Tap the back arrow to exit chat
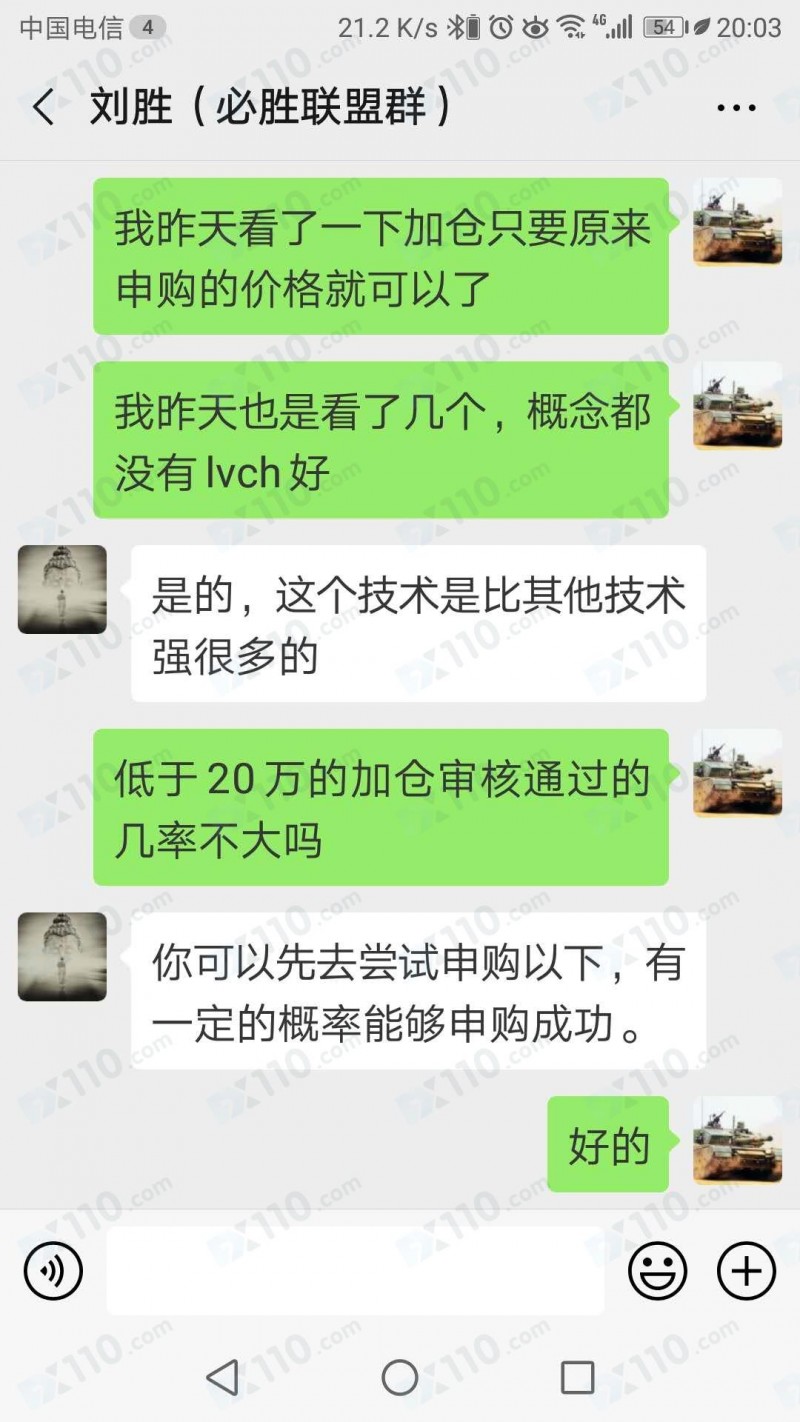800x1422 pixels. coord(42,106)
